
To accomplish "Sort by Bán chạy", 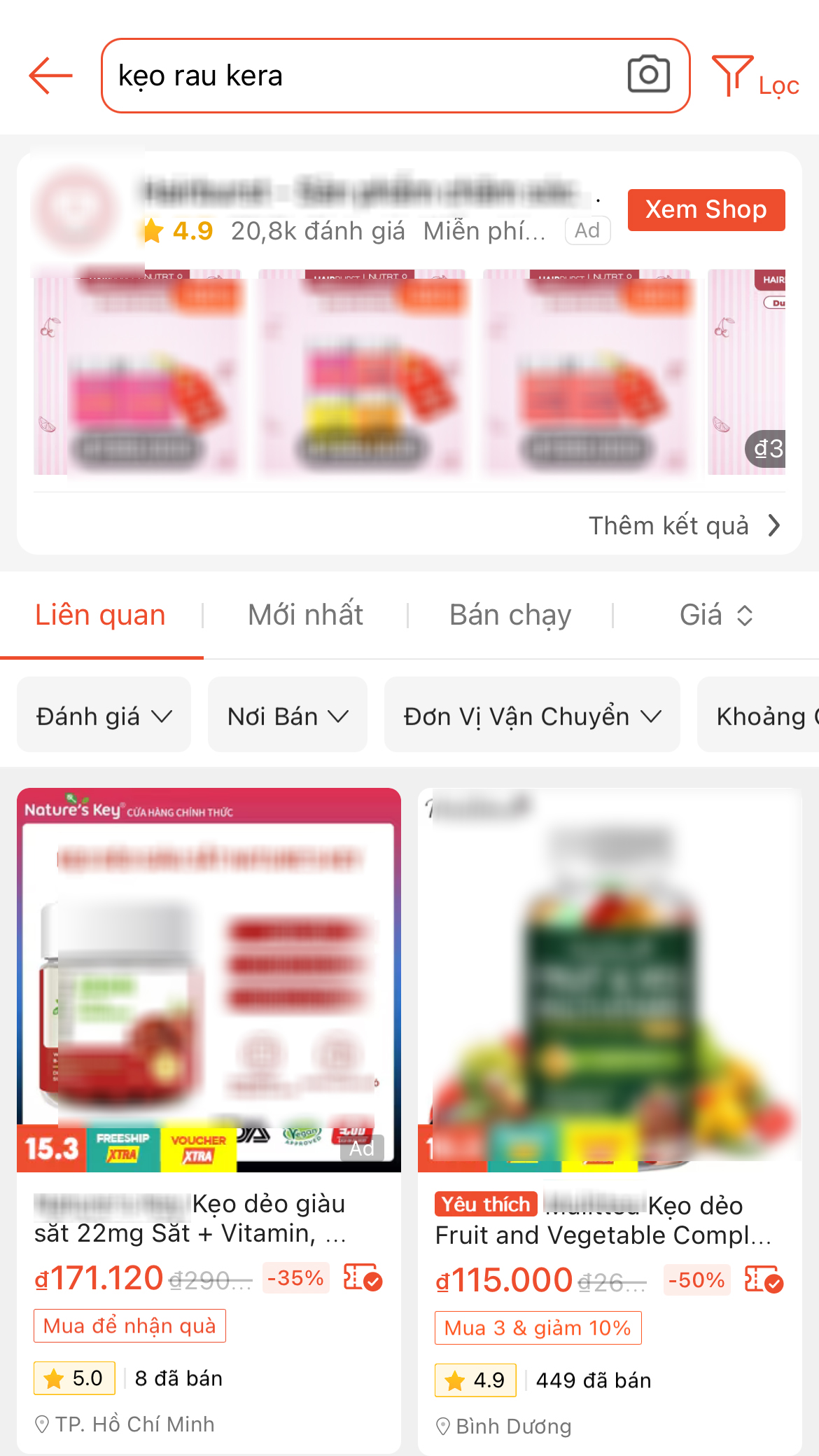I will 510,615.
